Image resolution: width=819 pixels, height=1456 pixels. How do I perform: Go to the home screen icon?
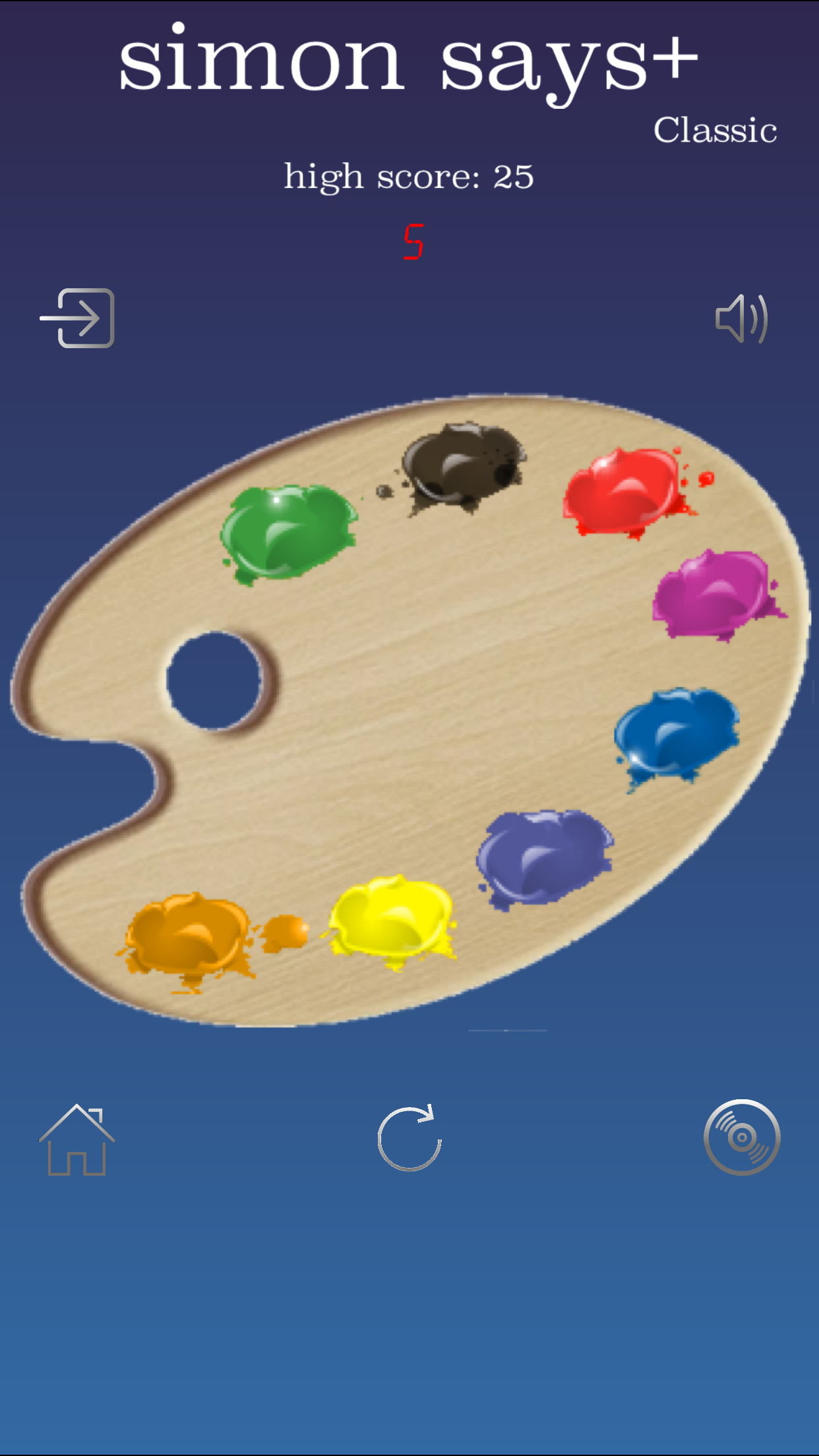pyautogui.click(x=77, y=1139)
